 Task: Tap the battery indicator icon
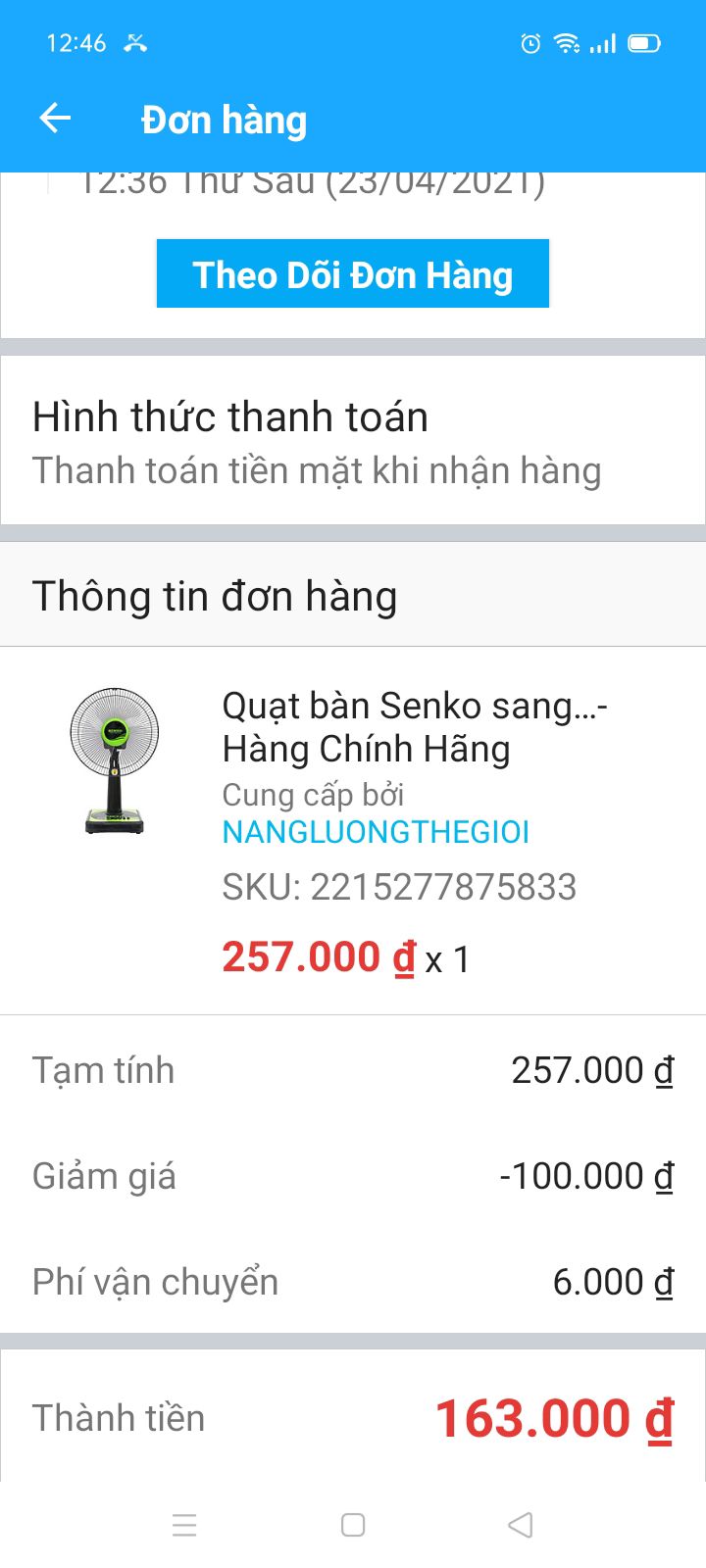644,43
